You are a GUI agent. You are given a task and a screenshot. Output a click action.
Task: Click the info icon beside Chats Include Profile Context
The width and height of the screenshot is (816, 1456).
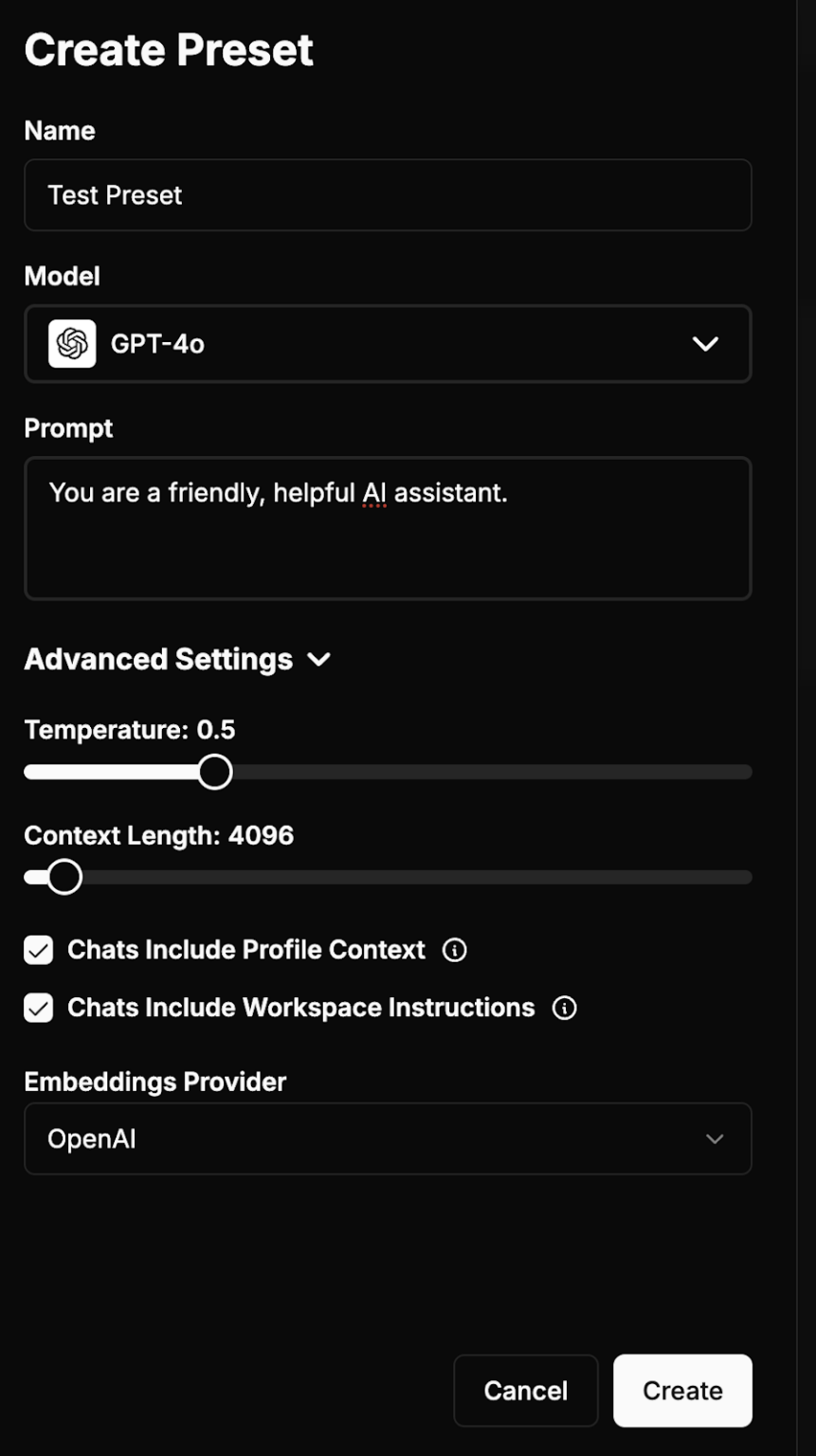click(x=457, y=949)
